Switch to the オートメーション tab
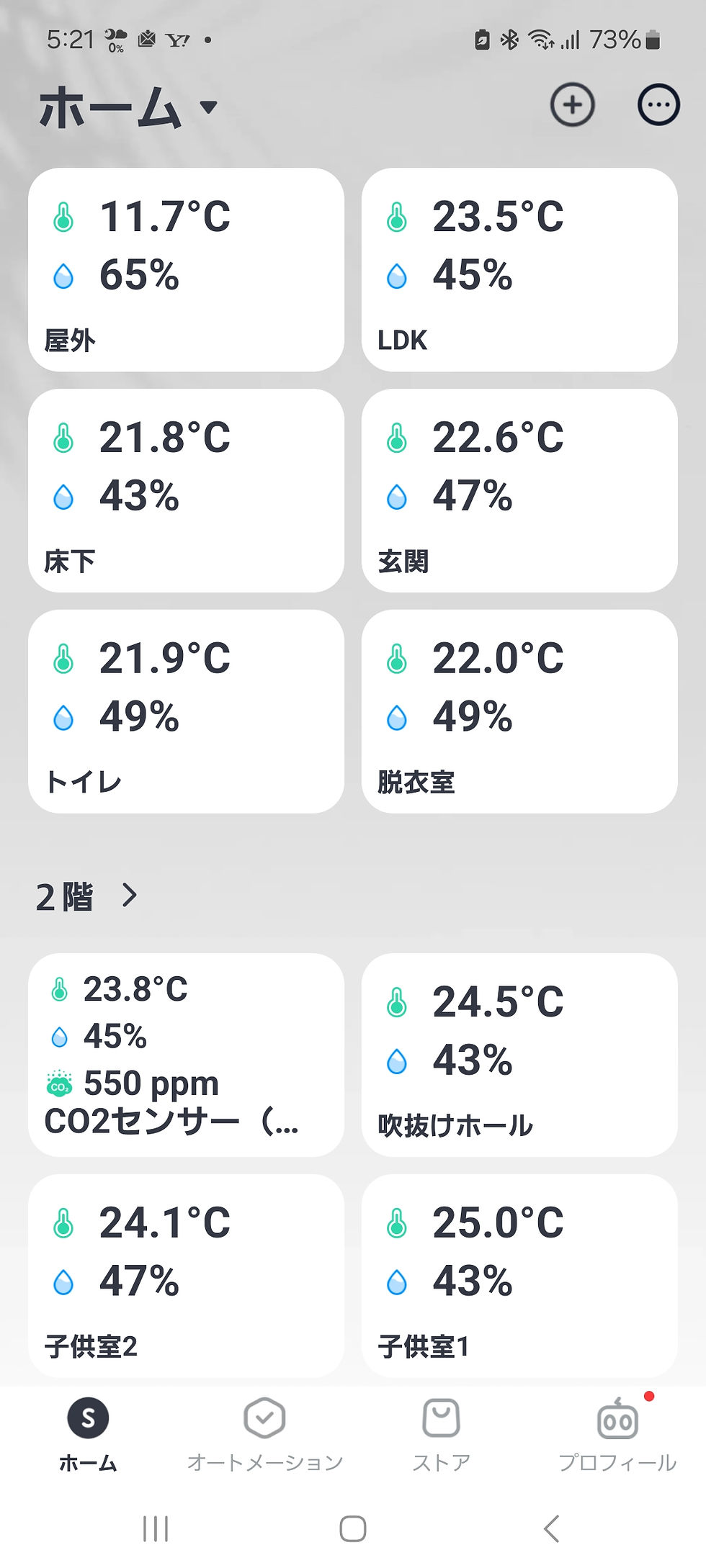 (264, 1433)
